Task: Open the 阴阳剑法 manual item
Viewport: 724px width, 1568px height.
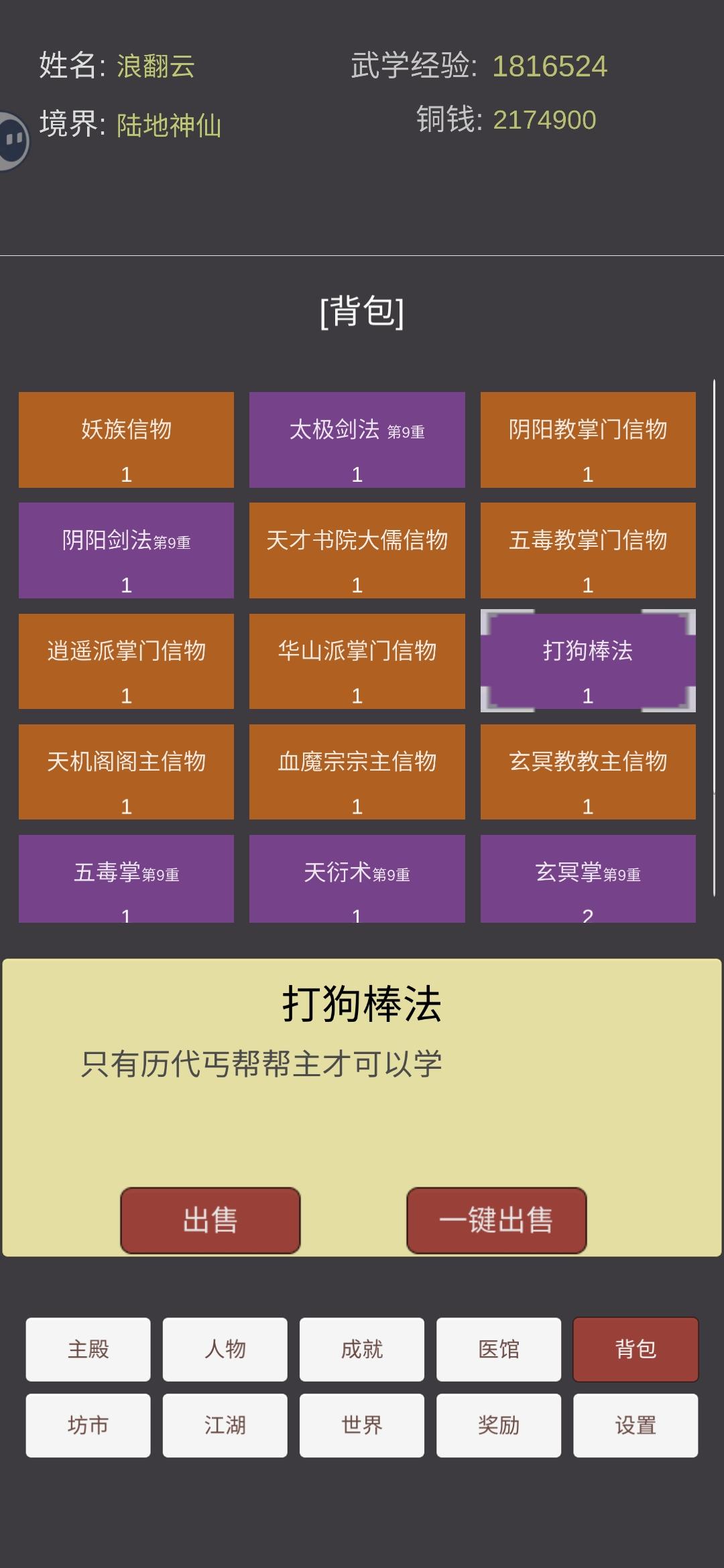Action: [x=125, y=549]
